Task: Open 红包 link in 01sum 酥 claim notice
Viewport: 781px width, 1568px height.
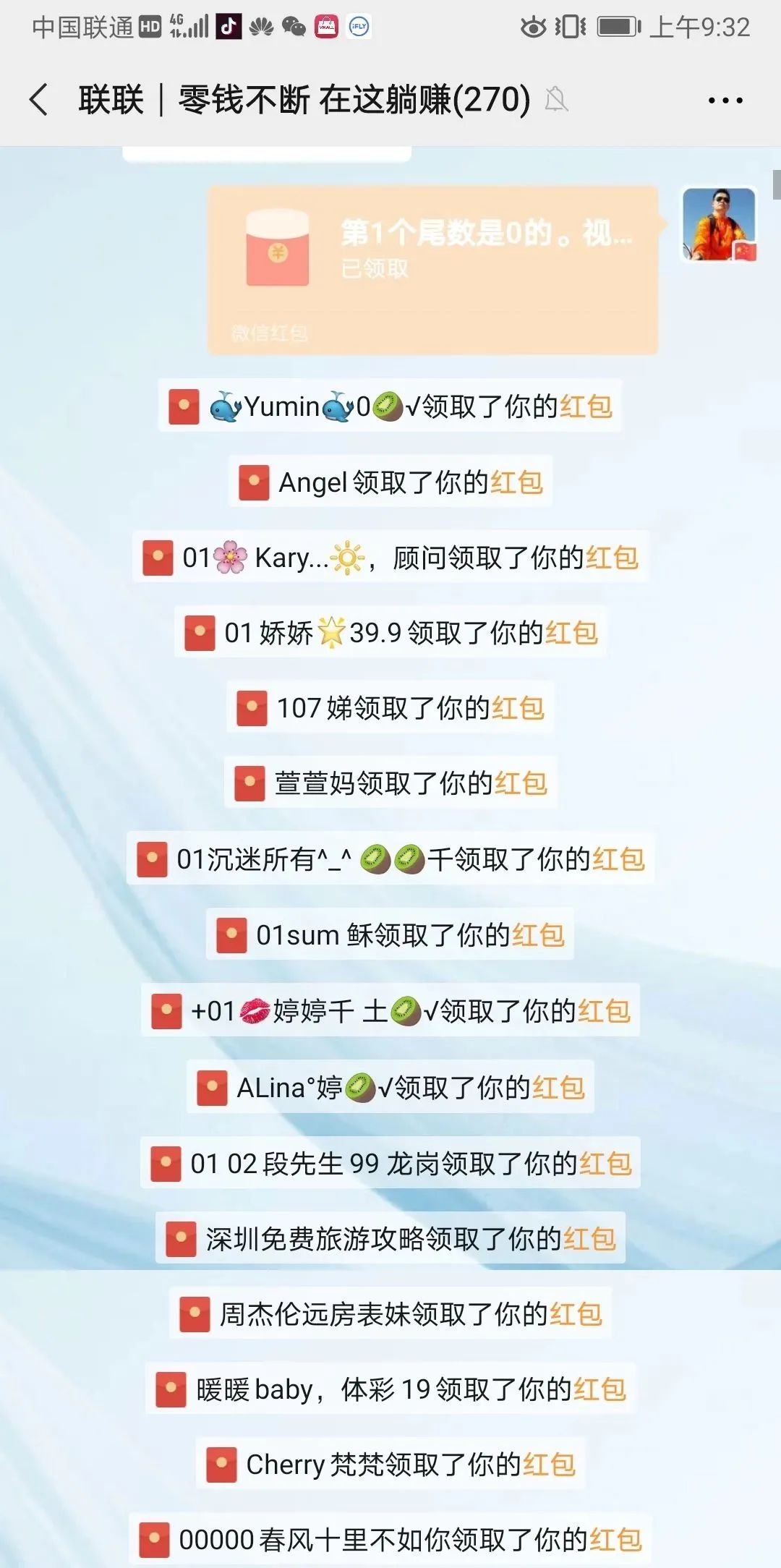Action: coord(538,935)
